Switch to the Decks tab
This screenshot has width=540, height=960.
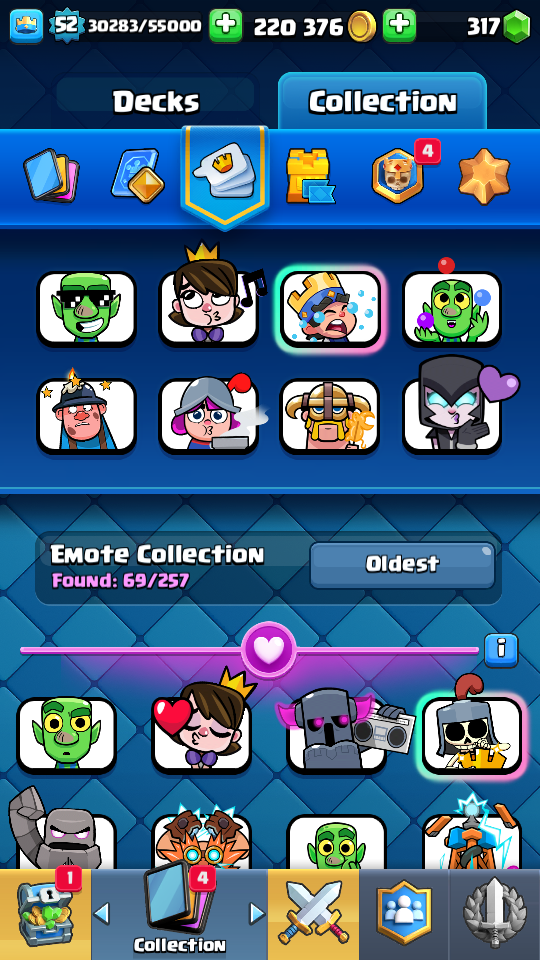(156, 101)
